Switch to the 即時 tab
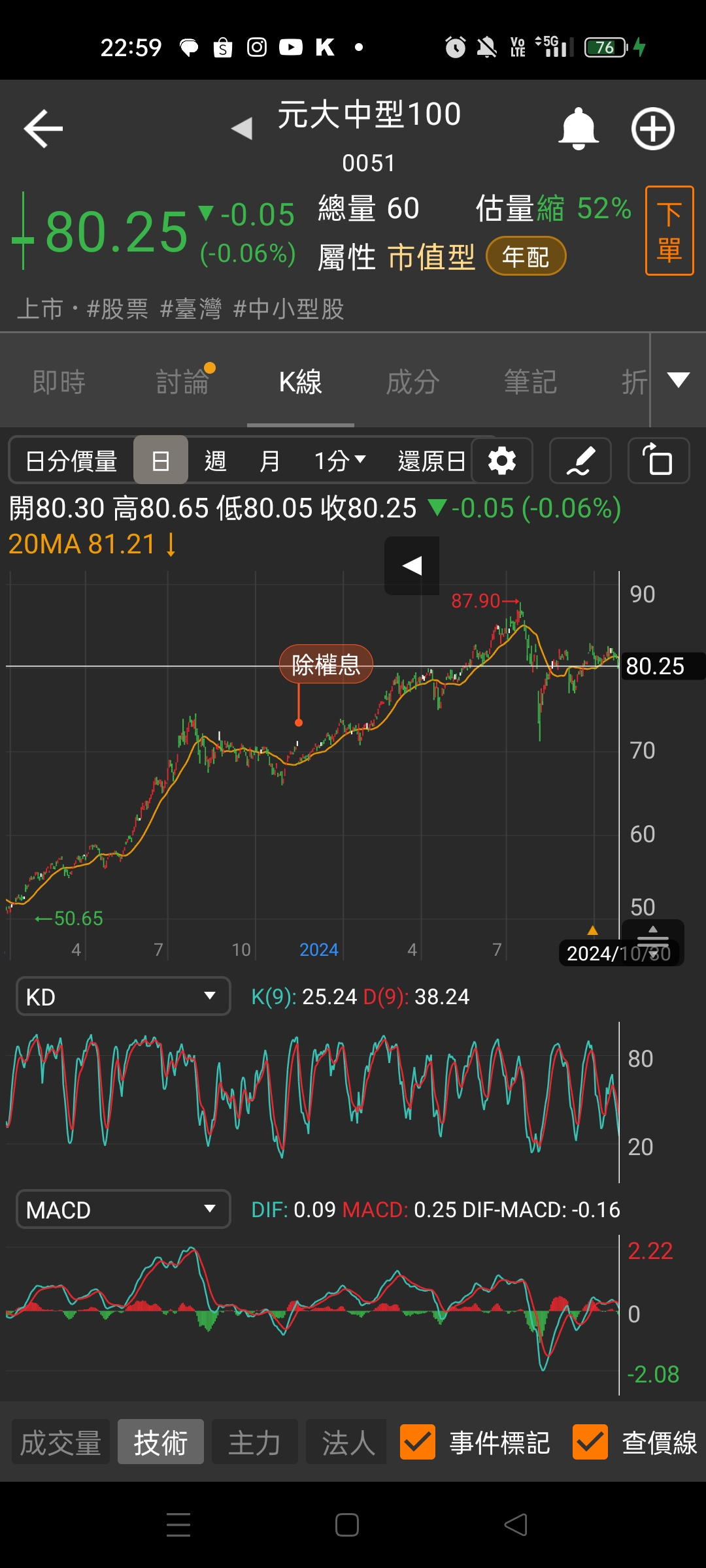The image size is (706, 1568). point(59,382)
